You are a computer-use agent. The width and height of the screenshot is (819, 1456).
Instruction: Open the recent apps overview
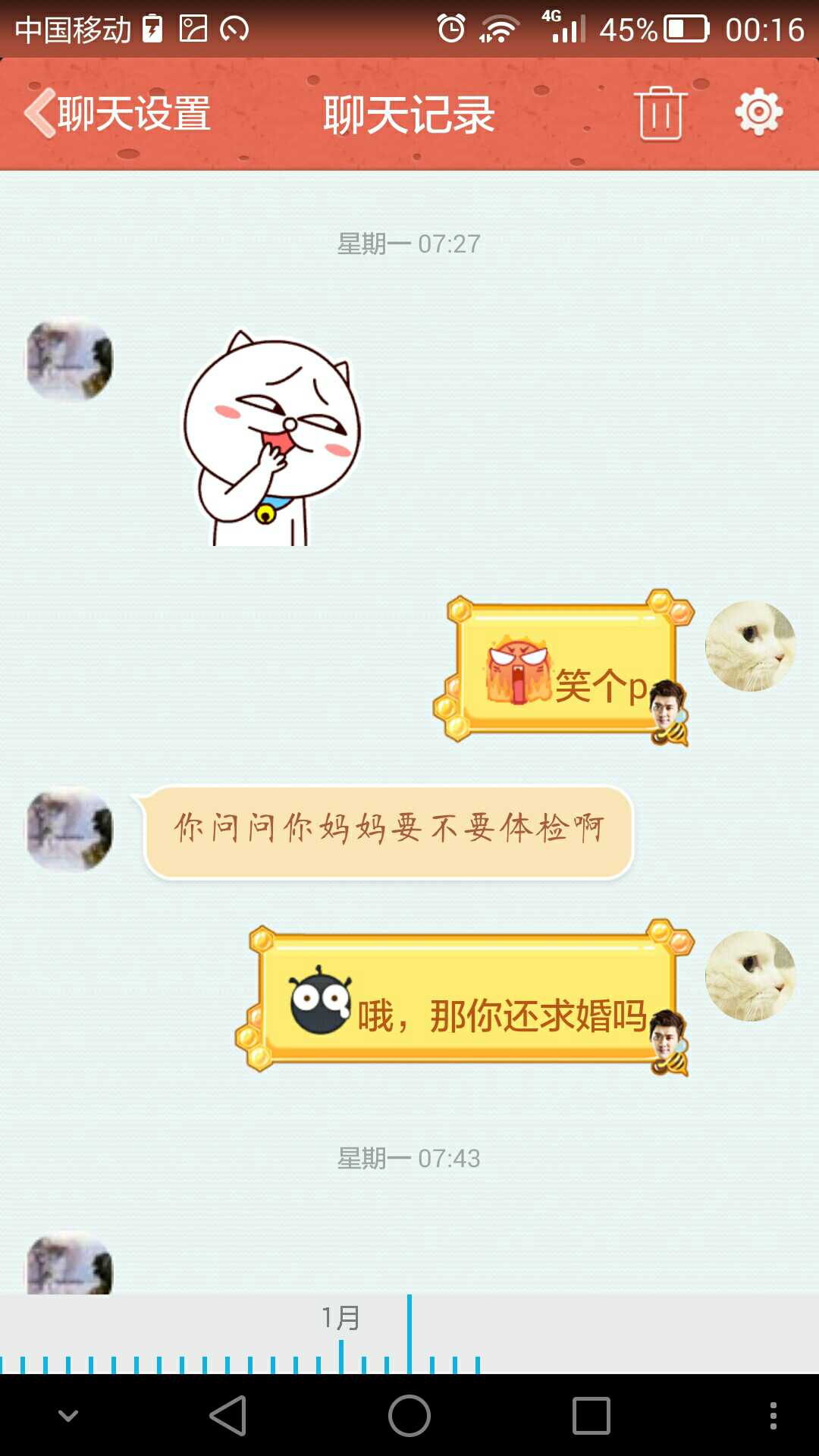[x=591, y=1415]
